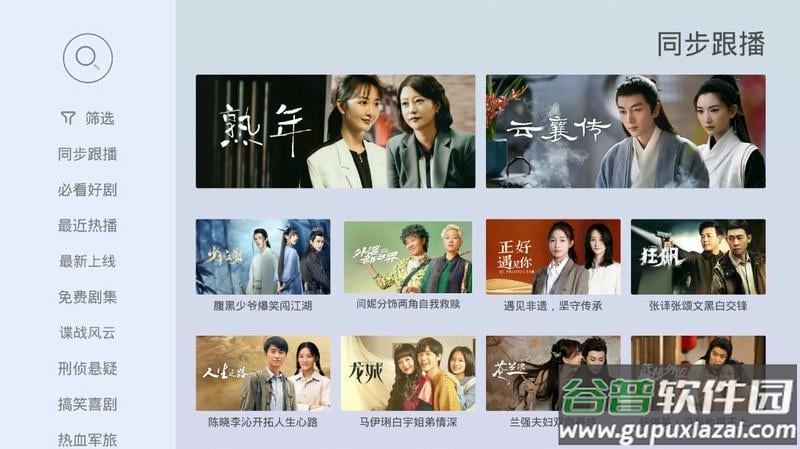Viewport: 800px width, 449px height.
Task: Switch to 必看好剧 category
Action: (88, 190)
